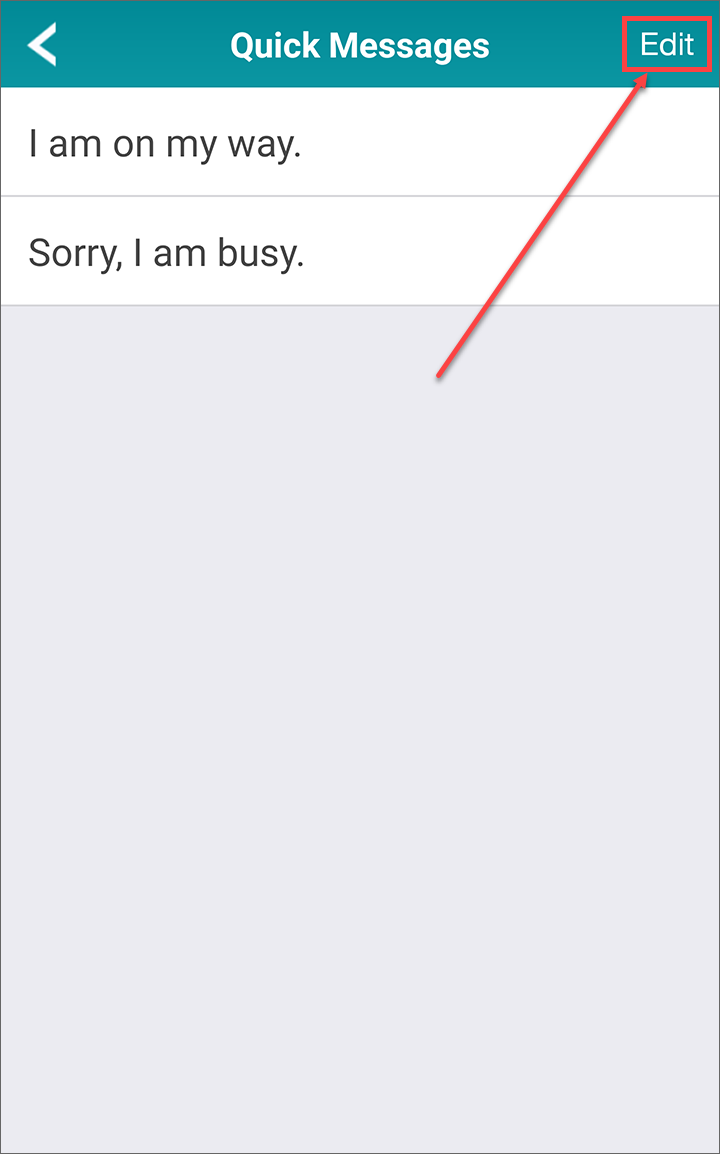720x1154 pixels.
Task: Open the "Sorry, I am busy." message
Action: (360, 251)
